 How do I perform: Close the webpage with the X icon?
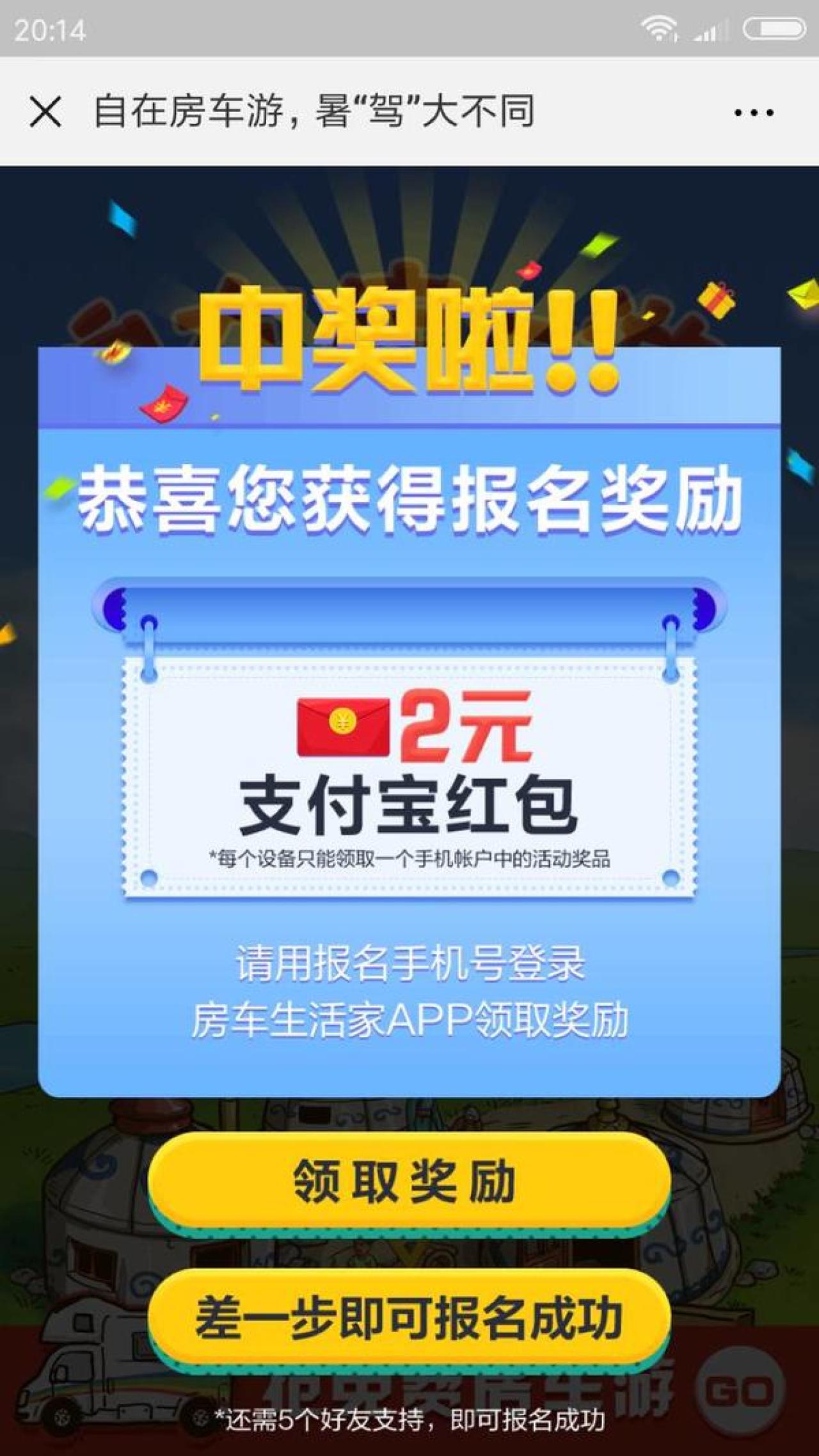(x=45, y=111)
